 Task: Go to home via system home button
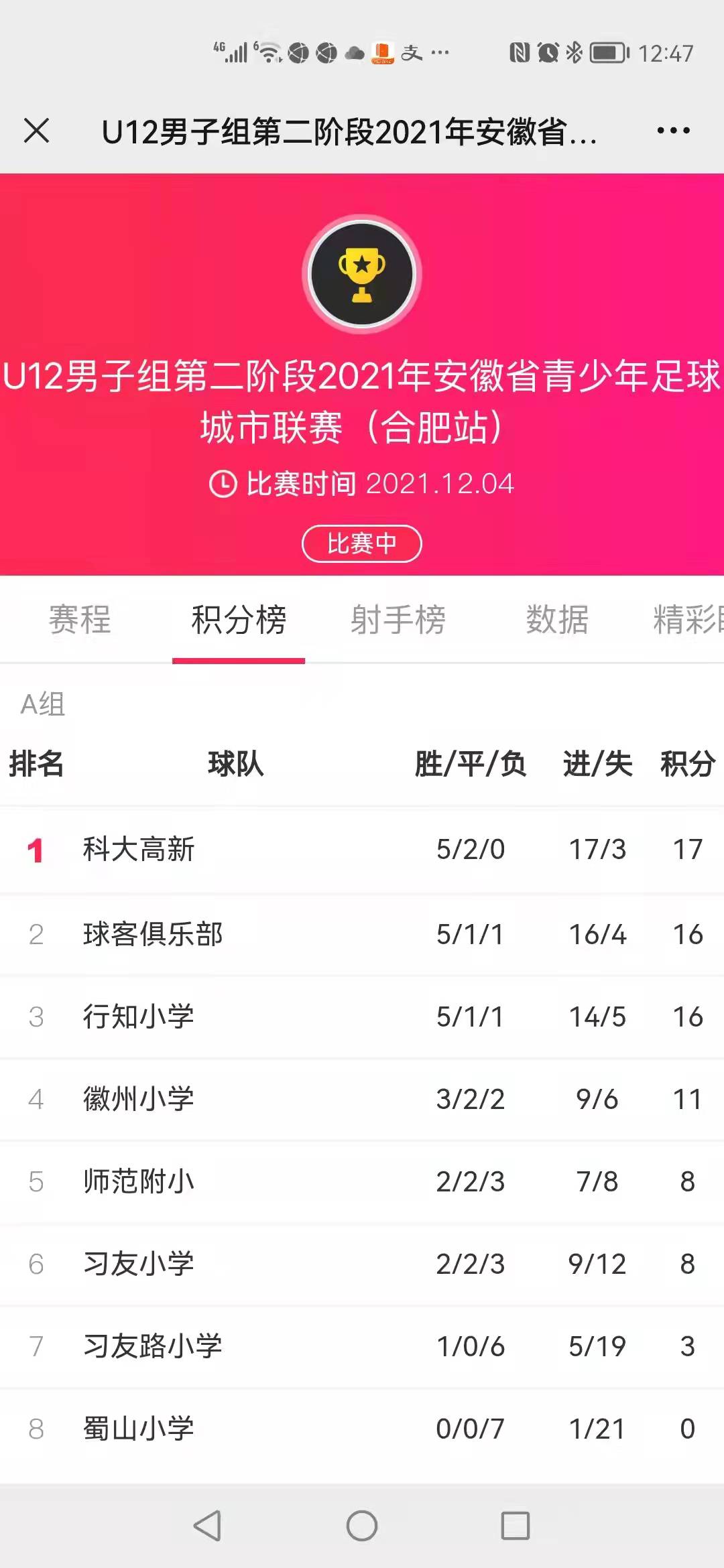click(362, 1526)
